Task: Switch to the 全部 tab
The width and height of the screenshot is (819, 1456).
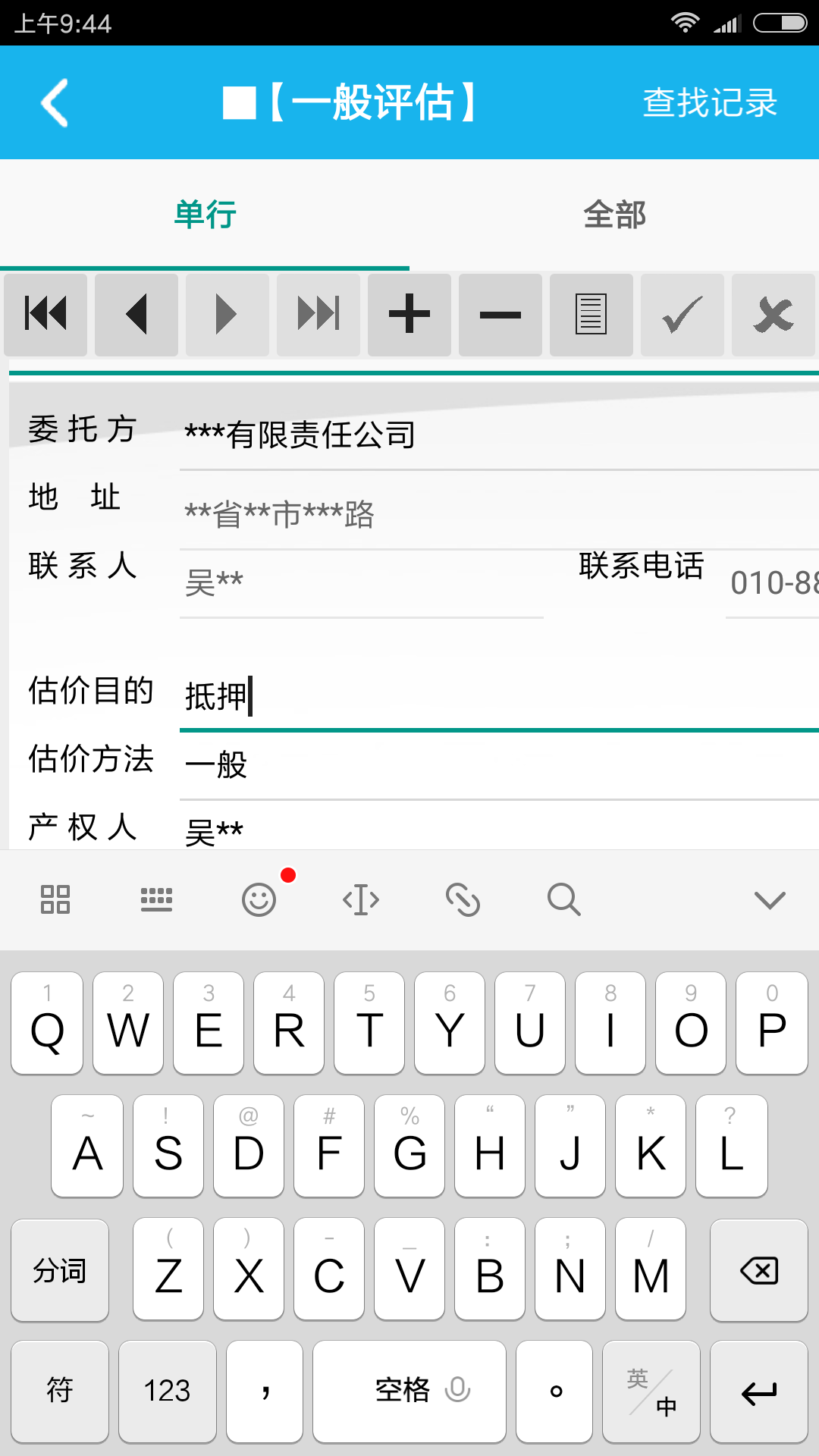Action: click(614, 215)
